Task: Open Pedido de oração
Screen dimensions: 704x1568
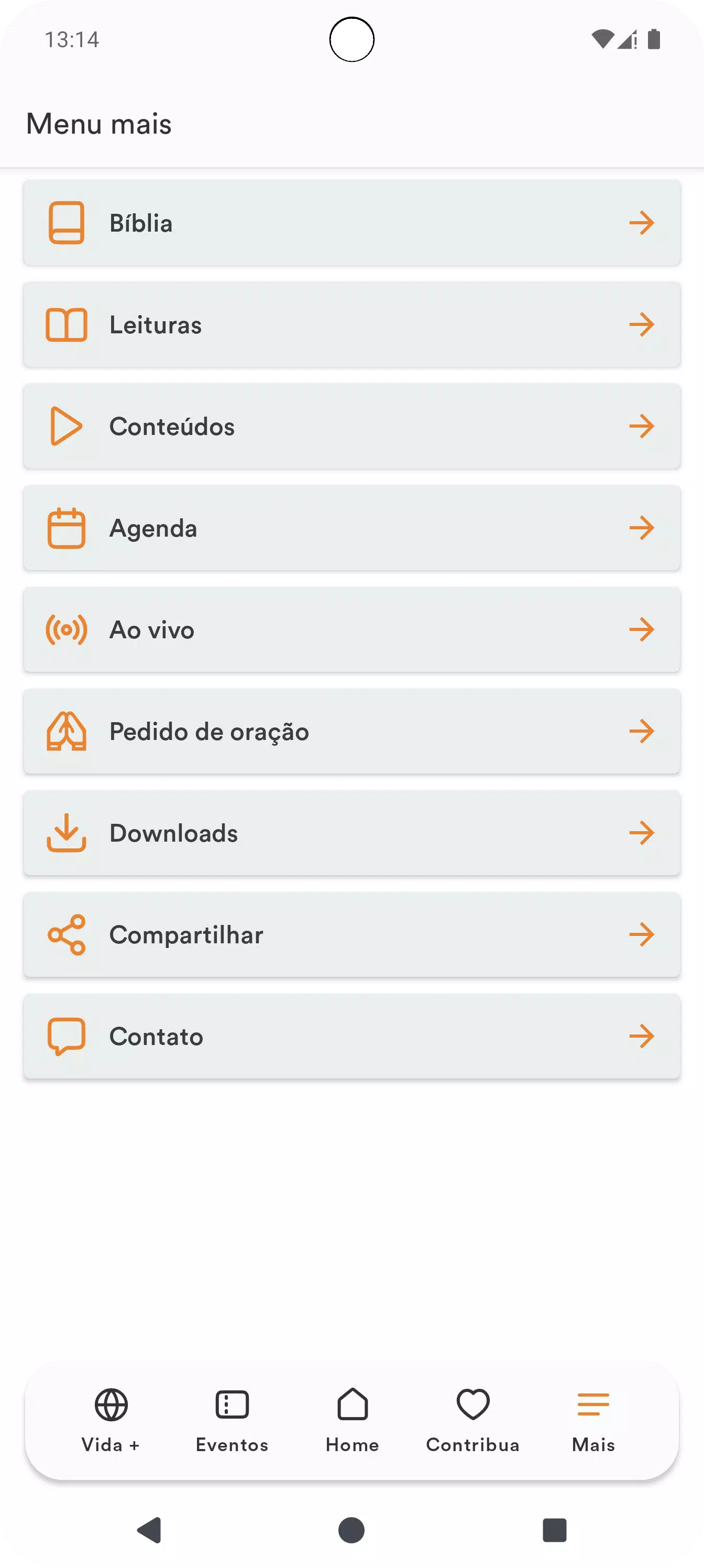Action: (x=351, y=731)
